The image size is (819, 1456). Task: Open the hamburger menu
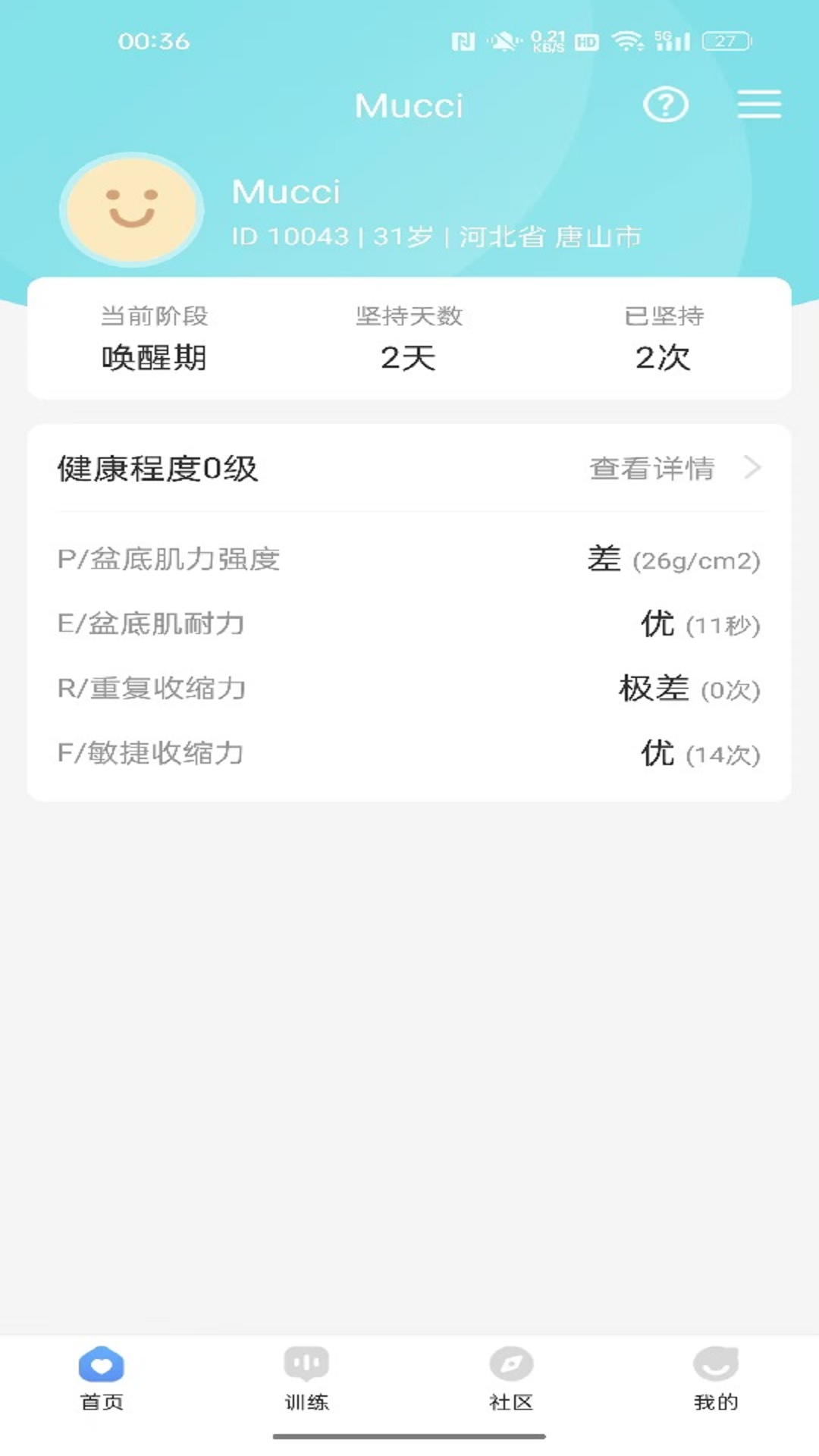[x=758, y=105]
